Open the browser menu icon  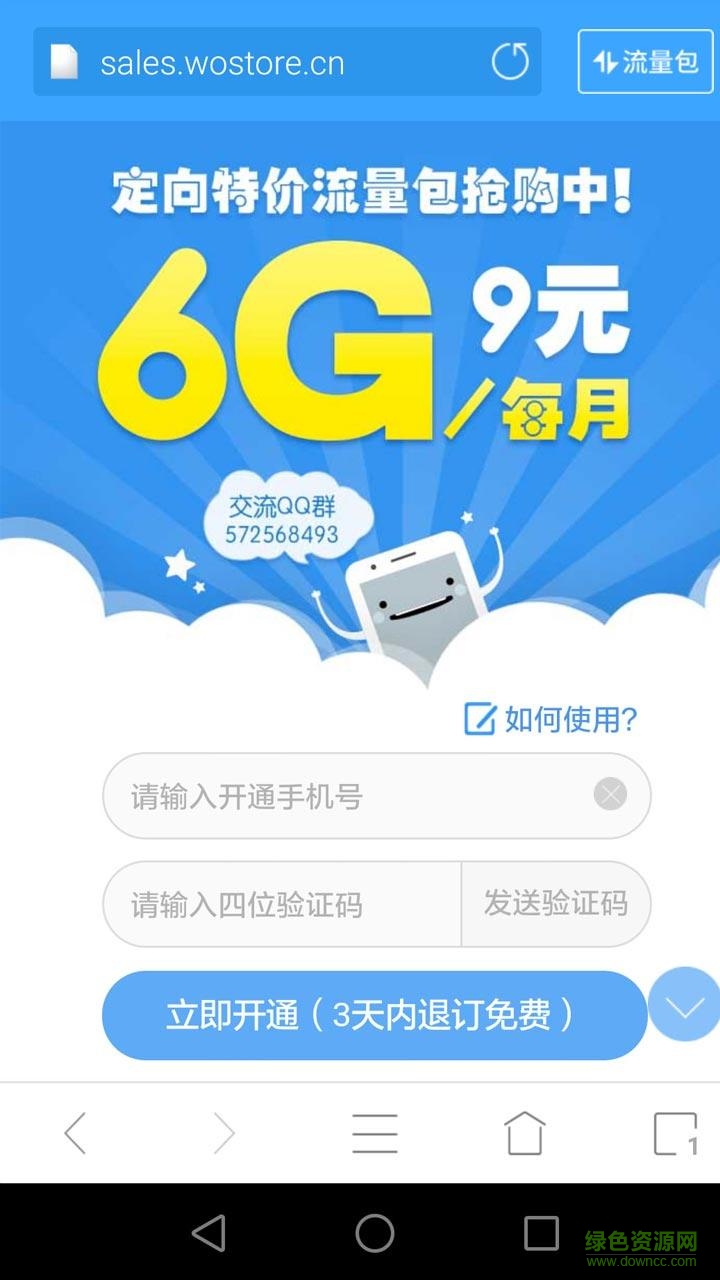(375, 1133)
